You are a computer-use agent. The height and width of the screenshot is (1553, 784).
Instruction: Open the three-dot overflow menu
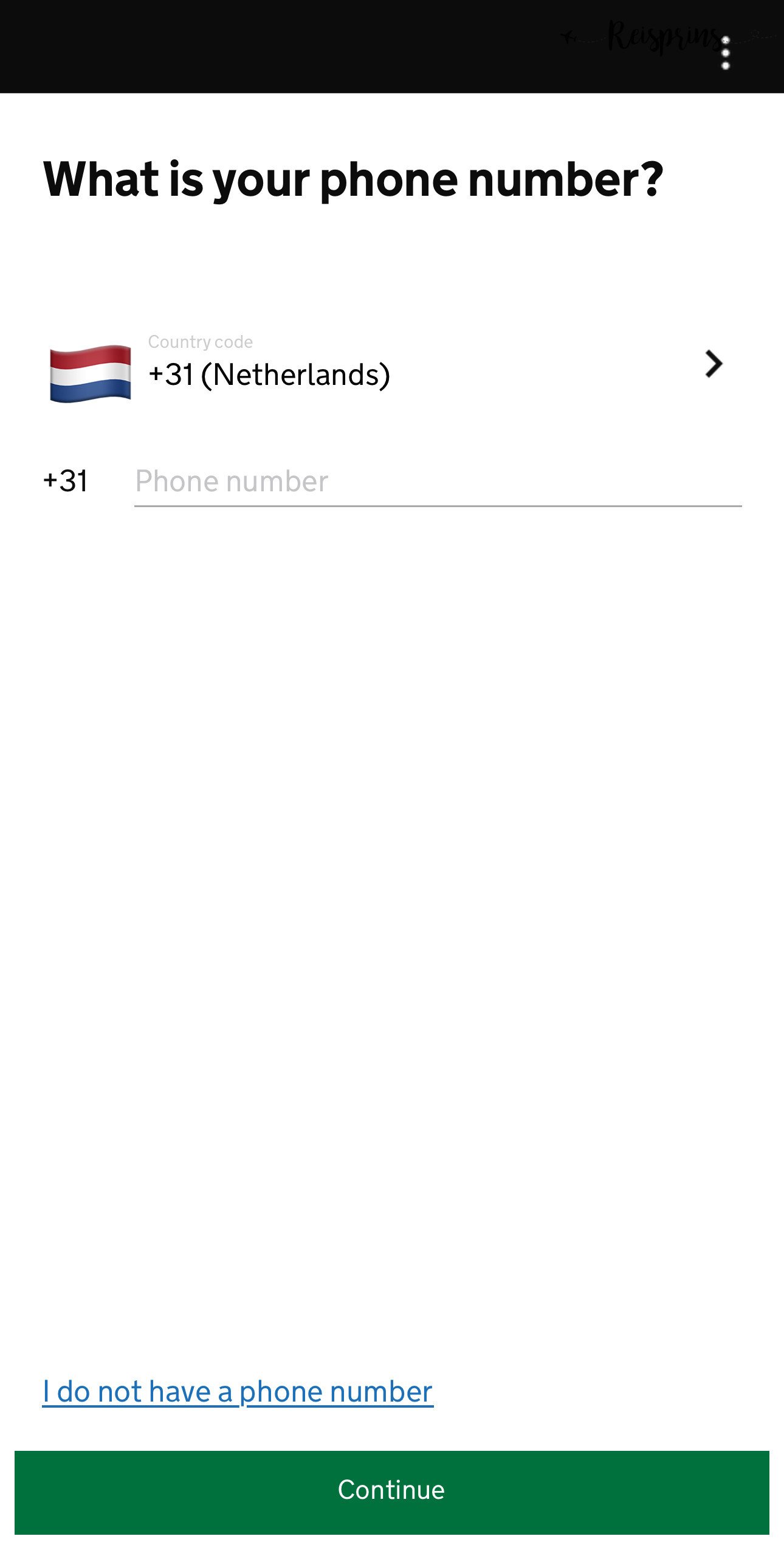coord(725,53)
